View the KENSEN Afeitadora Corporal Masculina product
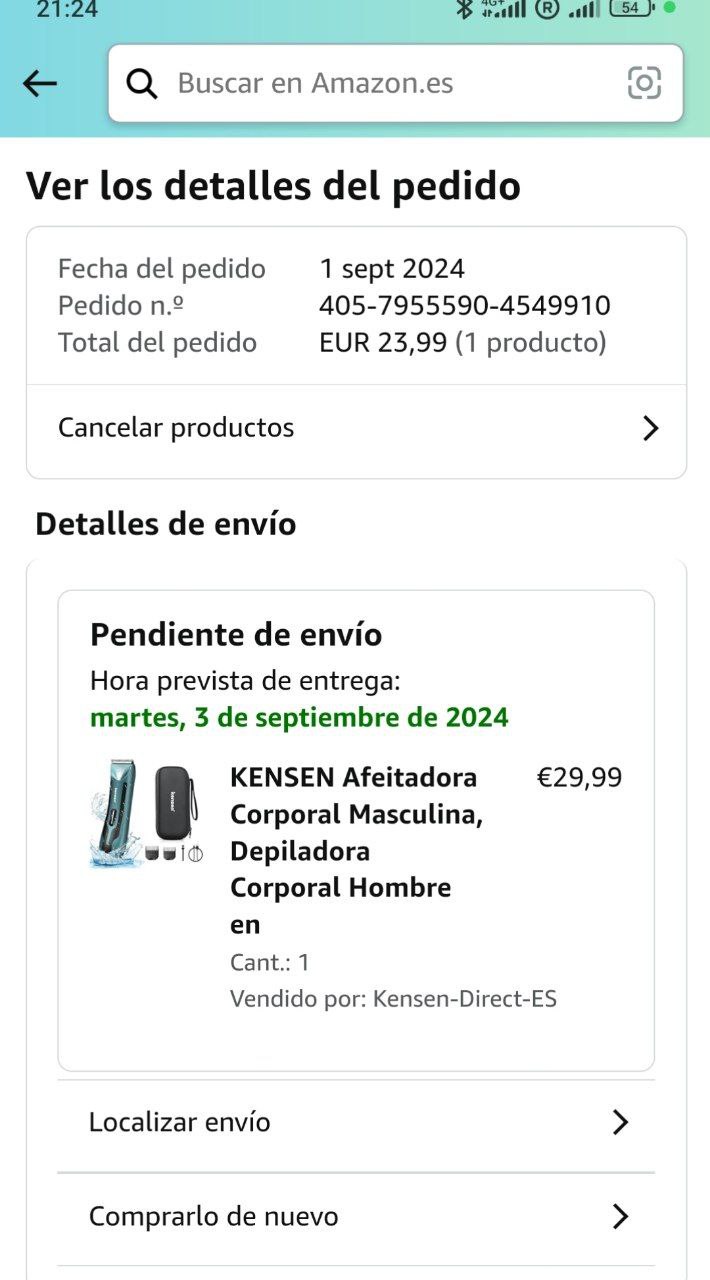Image resolution: width=710 pixels, height=1280 pixels. point(355,850)
